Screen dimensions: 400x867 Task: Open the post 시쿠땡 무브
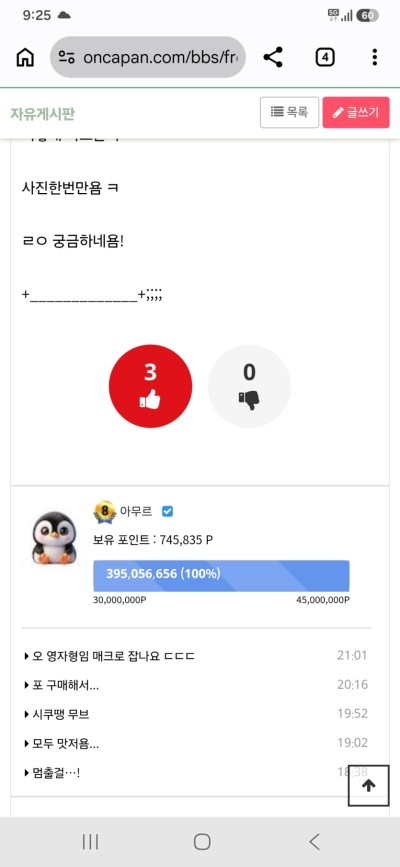[x=56, y=714]
